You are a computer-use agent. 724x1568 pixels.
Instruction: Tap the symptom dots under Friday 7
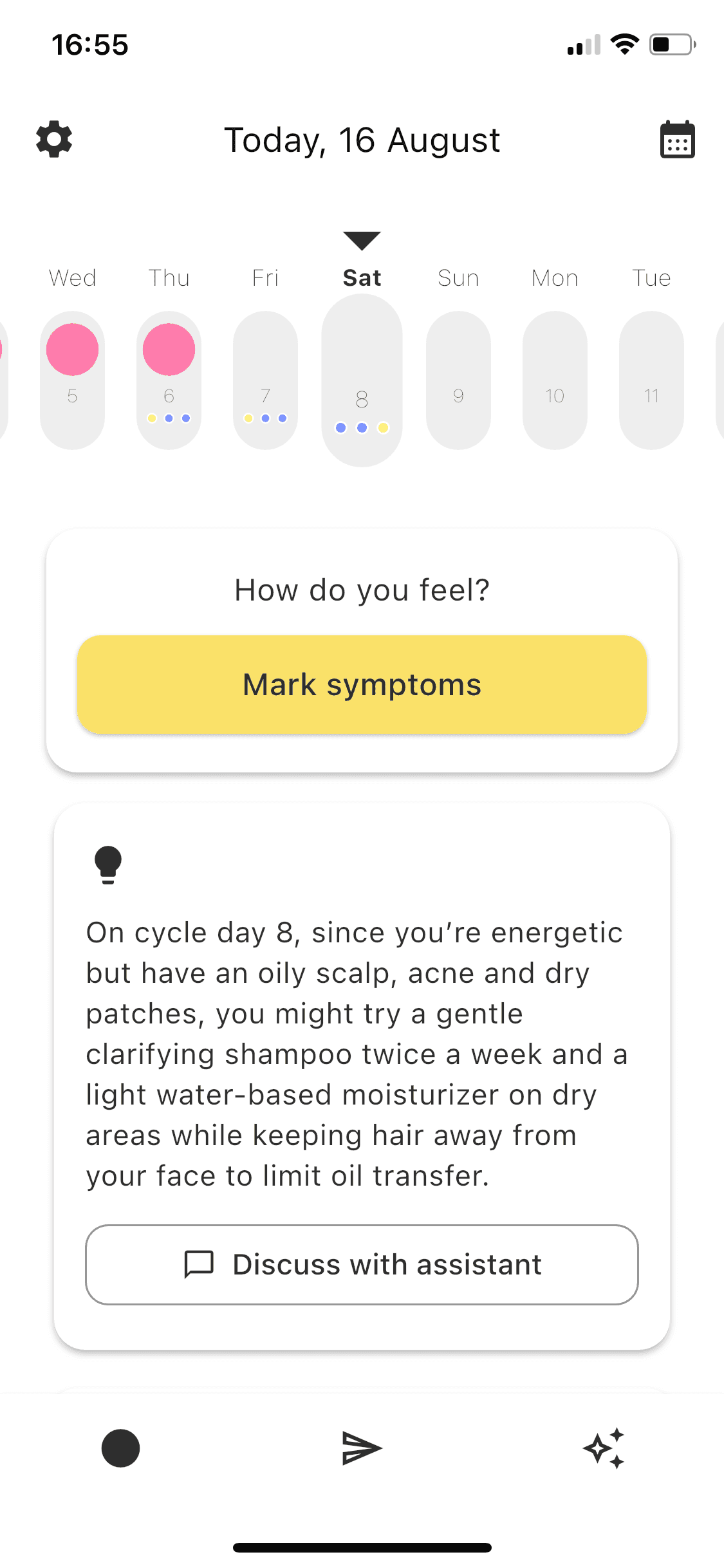[x=265, y=418]
